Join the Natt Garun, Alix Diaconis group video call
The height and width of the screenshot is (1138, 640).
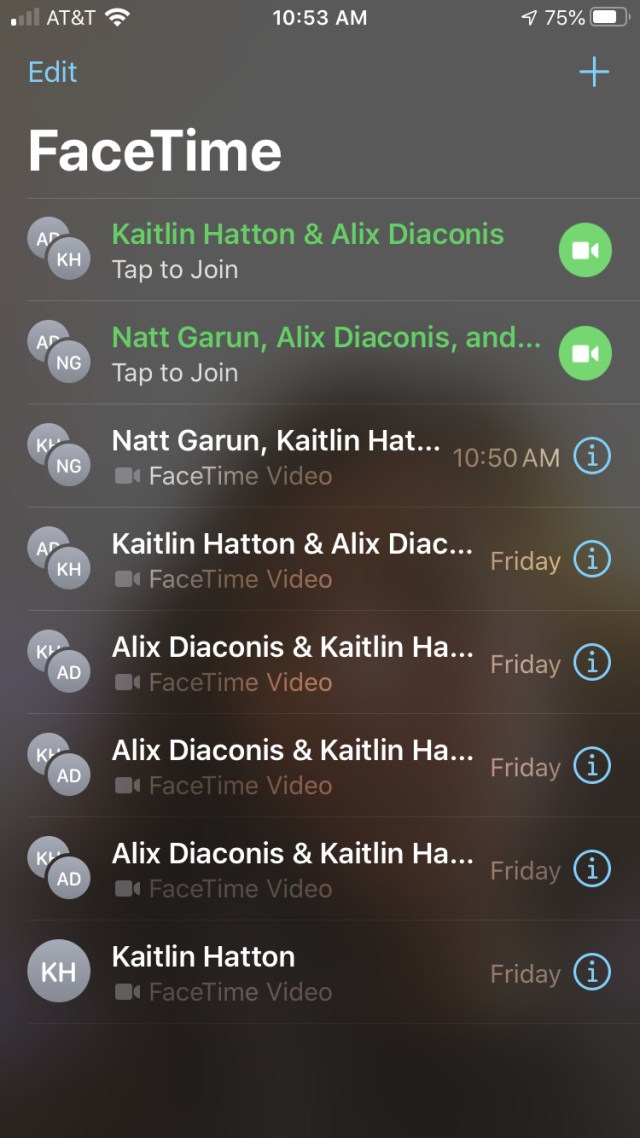[x=585, y=353]
